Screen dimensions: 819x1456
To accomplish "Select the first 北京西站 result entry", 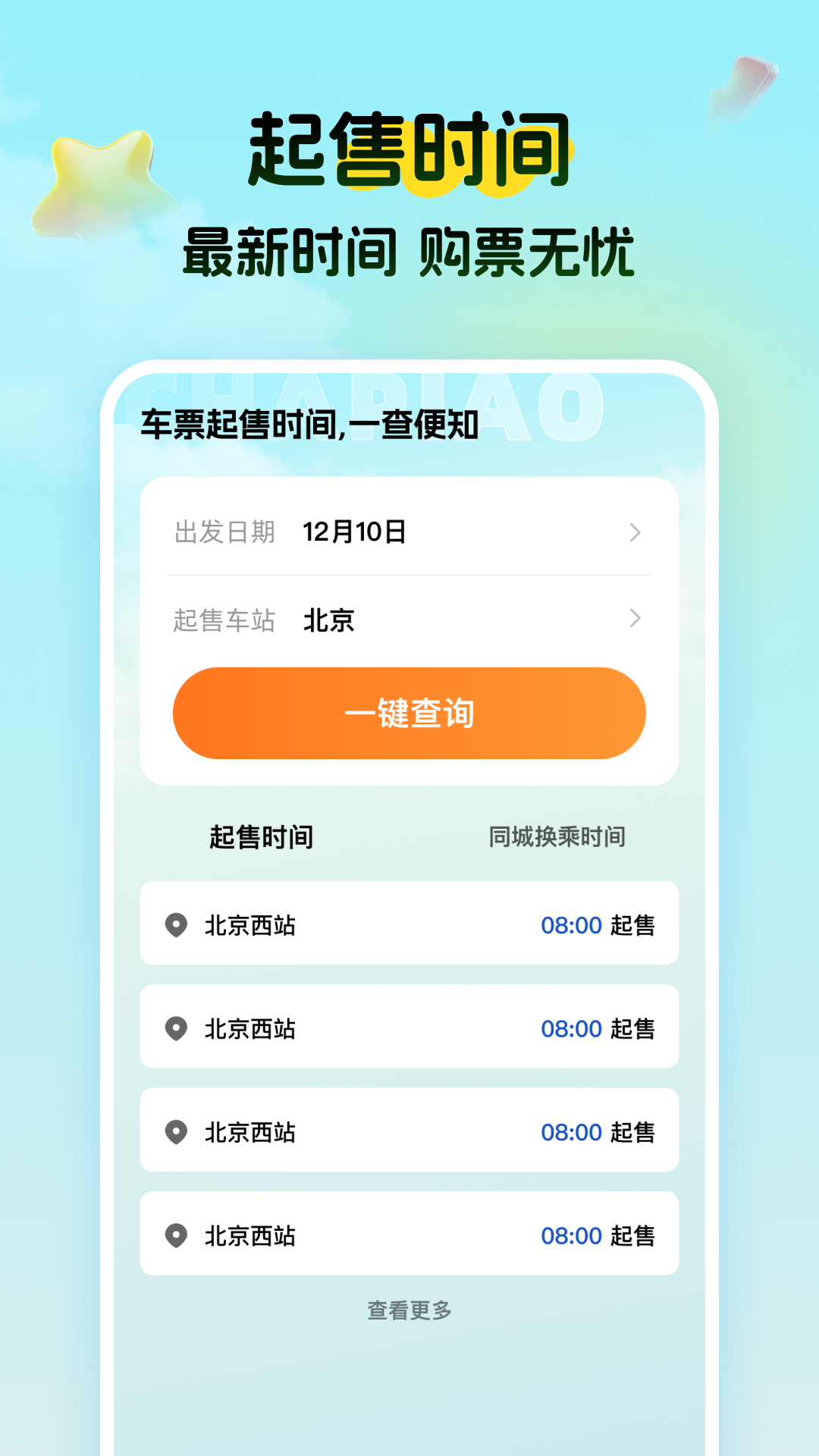I will [409, 924].
